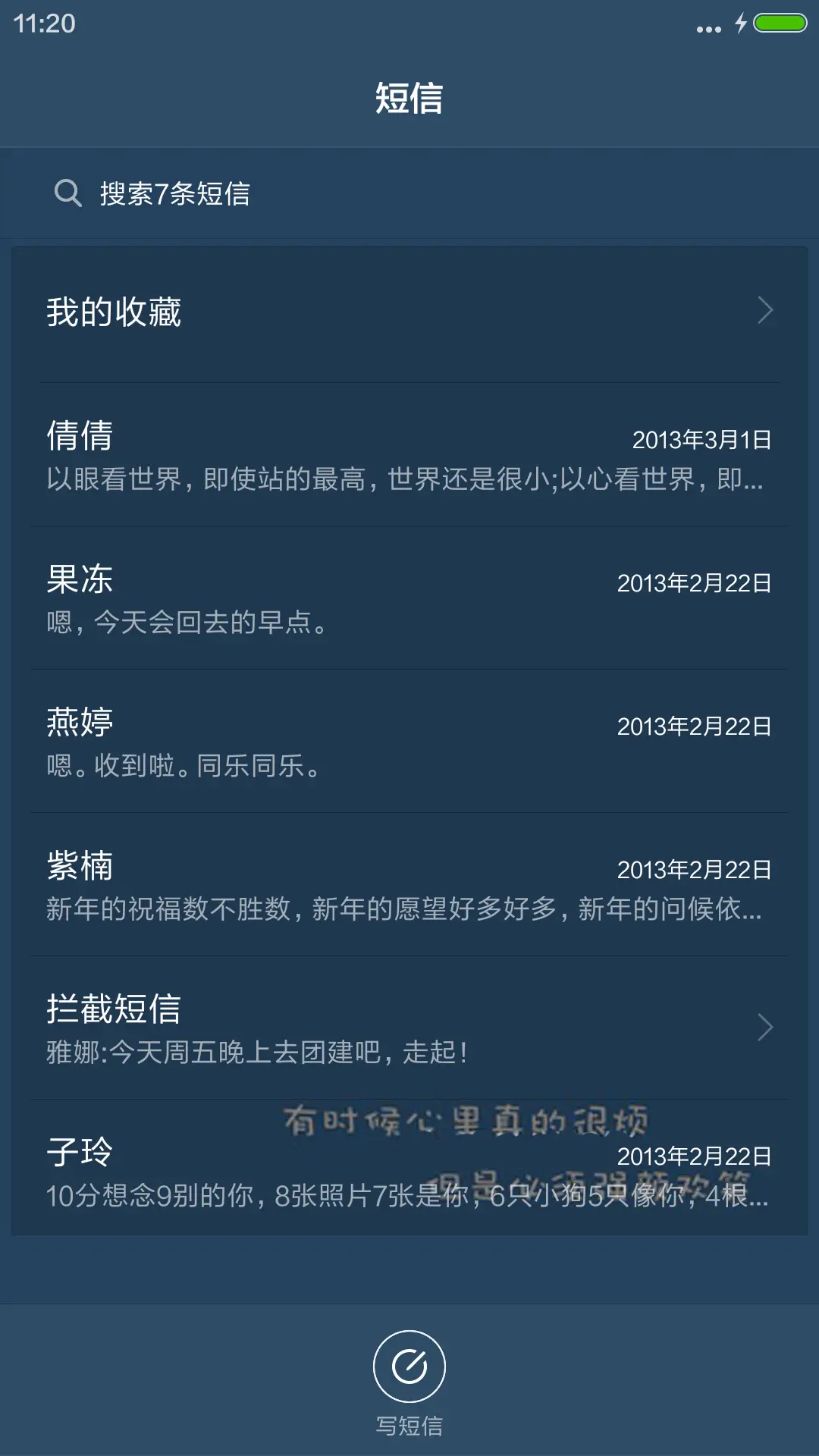
Task: Click the charging lightning icon
Action: click(739, 23)
